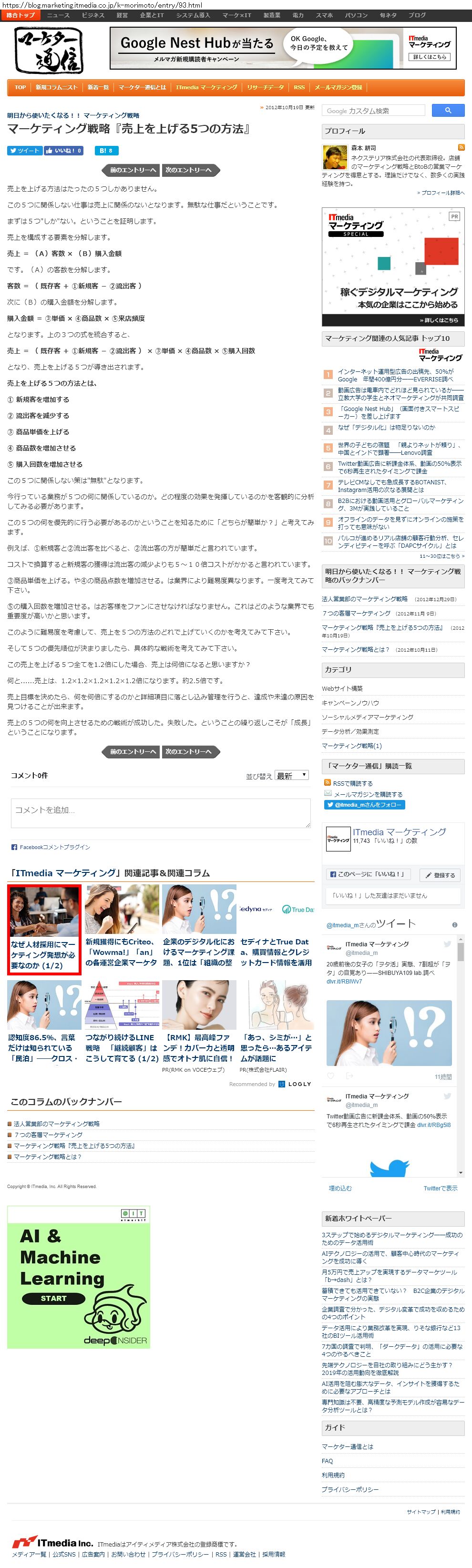Screen dimensions: 472x1568
Task: Go to 次のエントリーへ under the title
Action: (190, 171)
